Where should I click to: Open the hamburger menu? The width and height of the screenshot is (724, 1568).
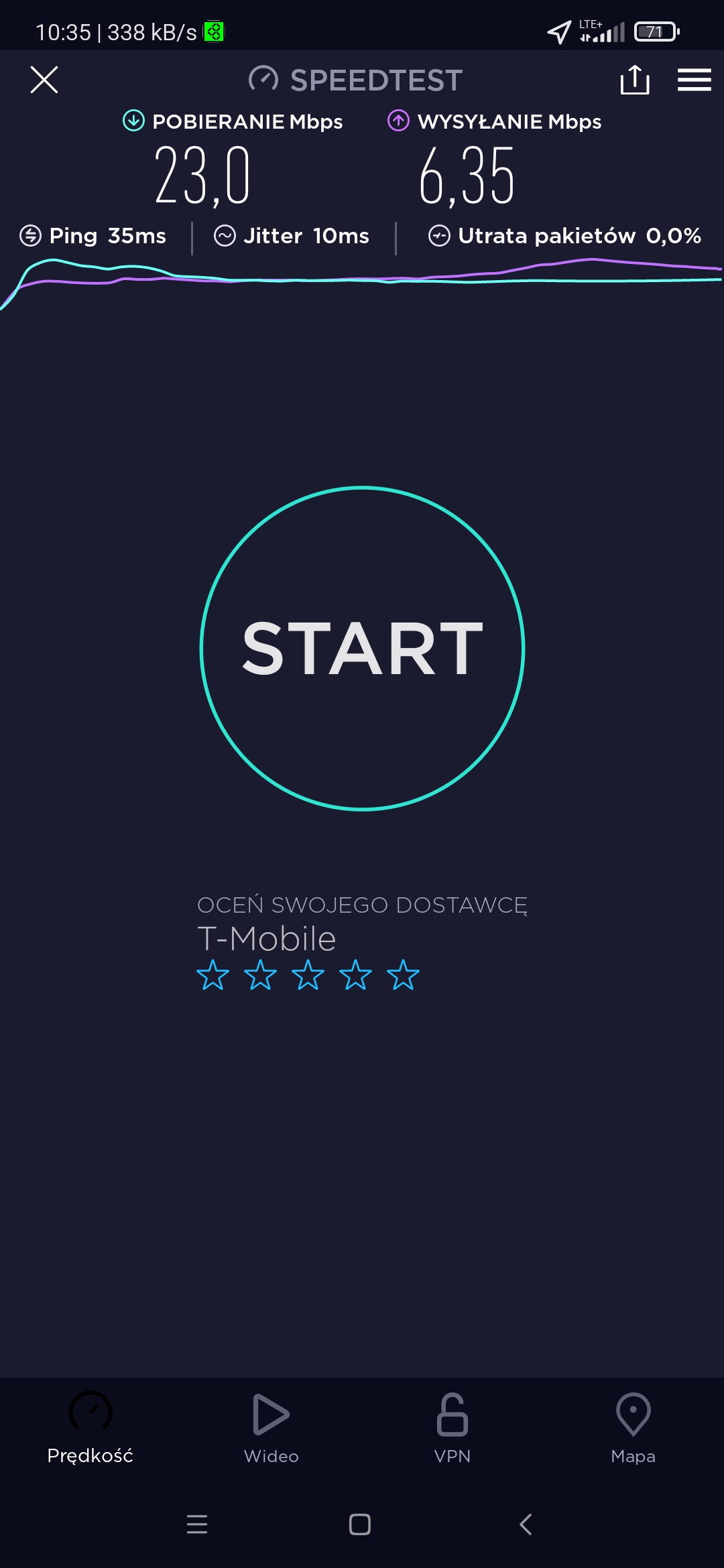pos(694,80)
